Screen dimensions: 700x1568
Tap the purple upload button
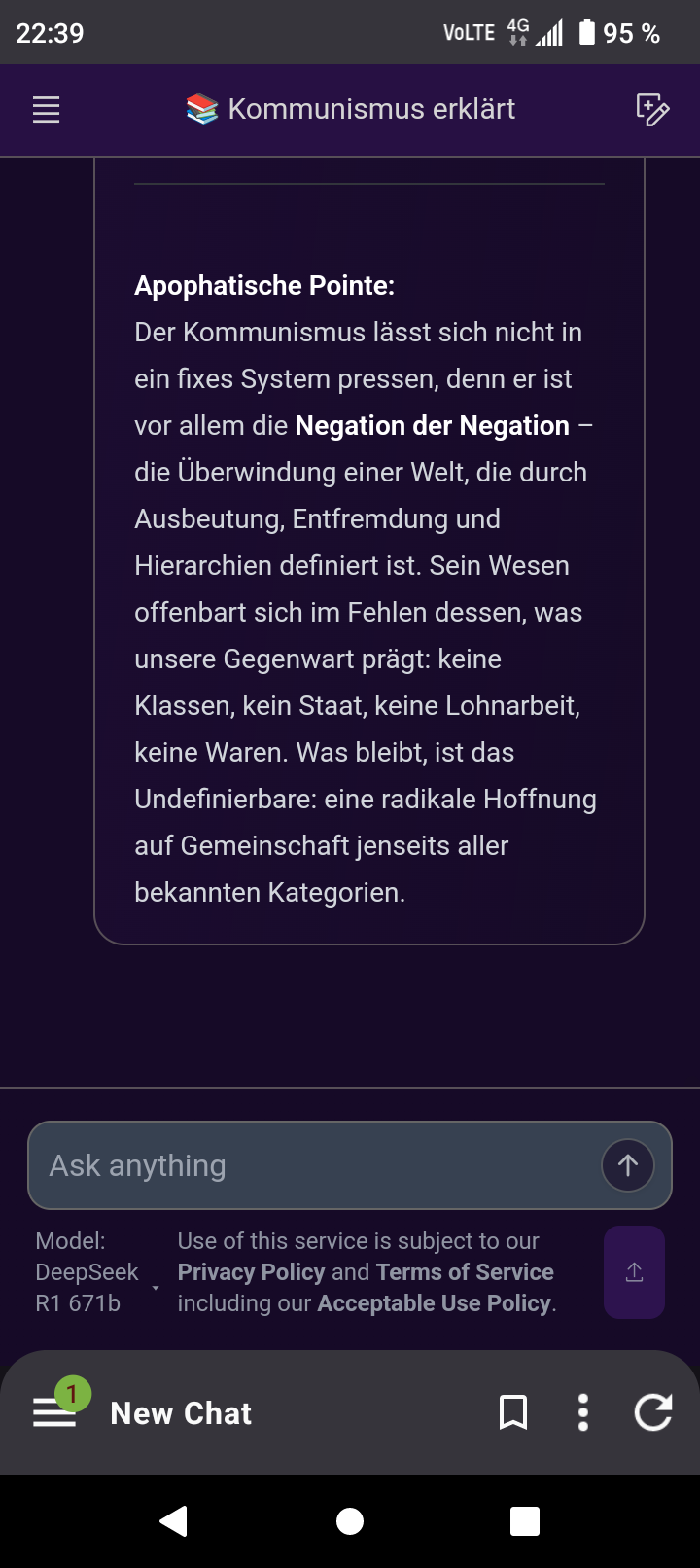pos(634,1272)
